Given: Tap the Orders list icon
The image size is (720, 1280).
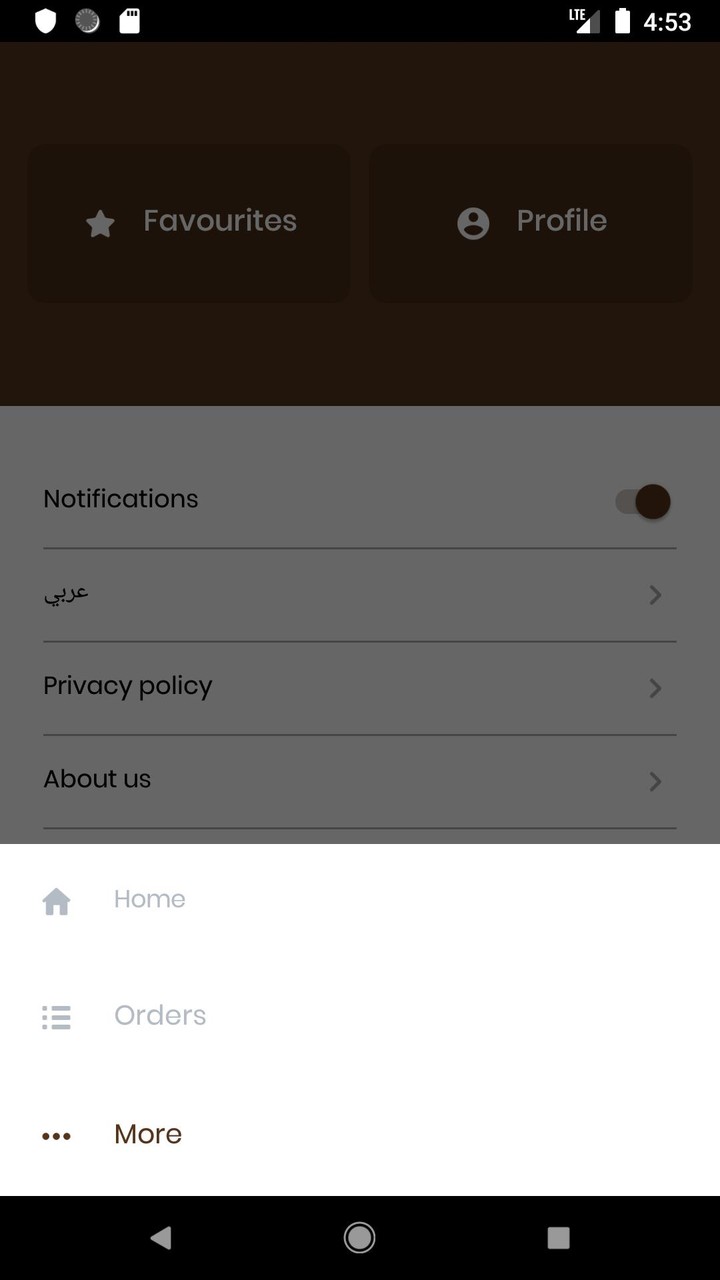Looking at the screenshot, I should [x=56, y=1016].
